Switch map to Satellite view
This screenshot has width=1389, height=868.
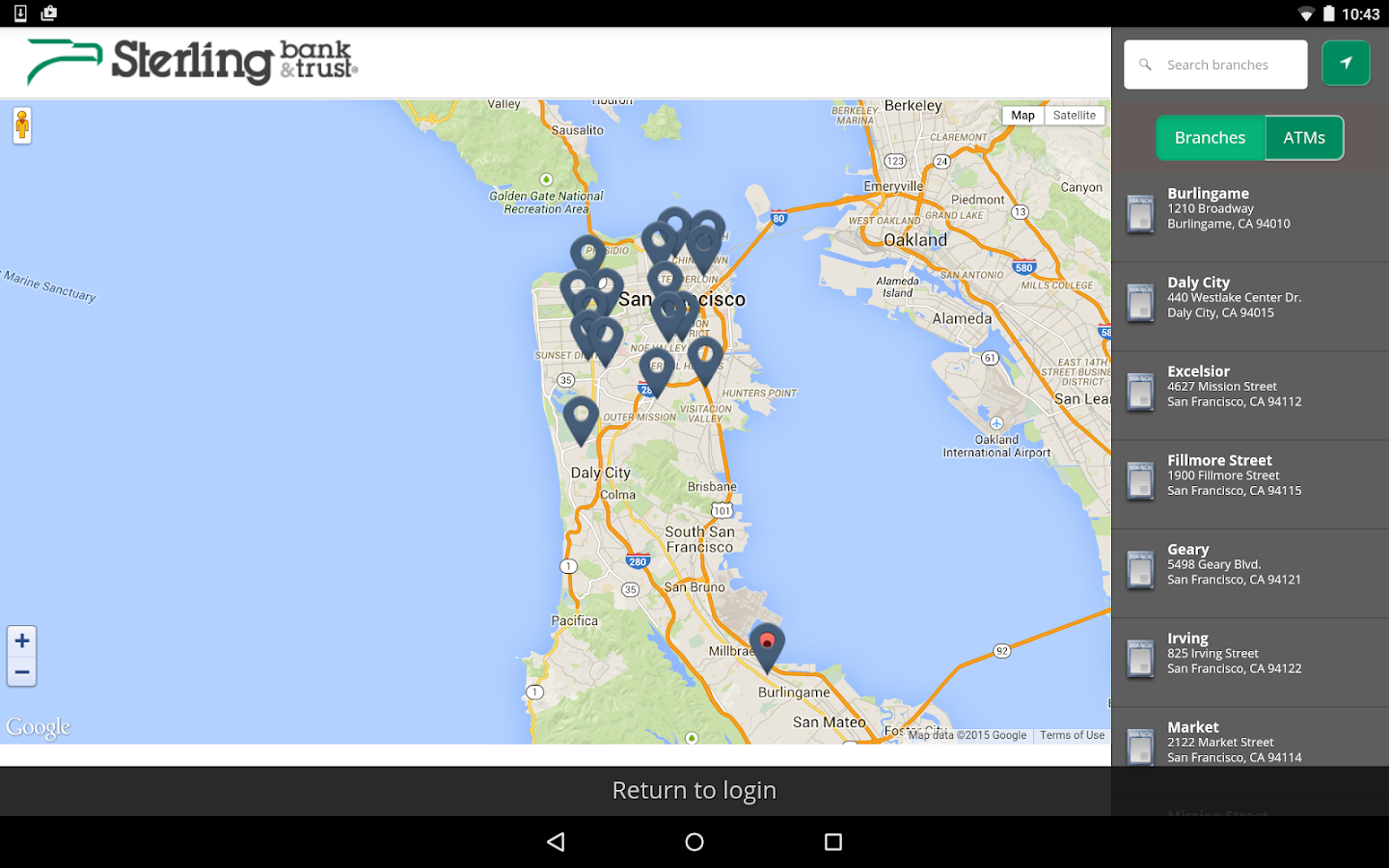pyautogui.click(x=1074, y=116)
